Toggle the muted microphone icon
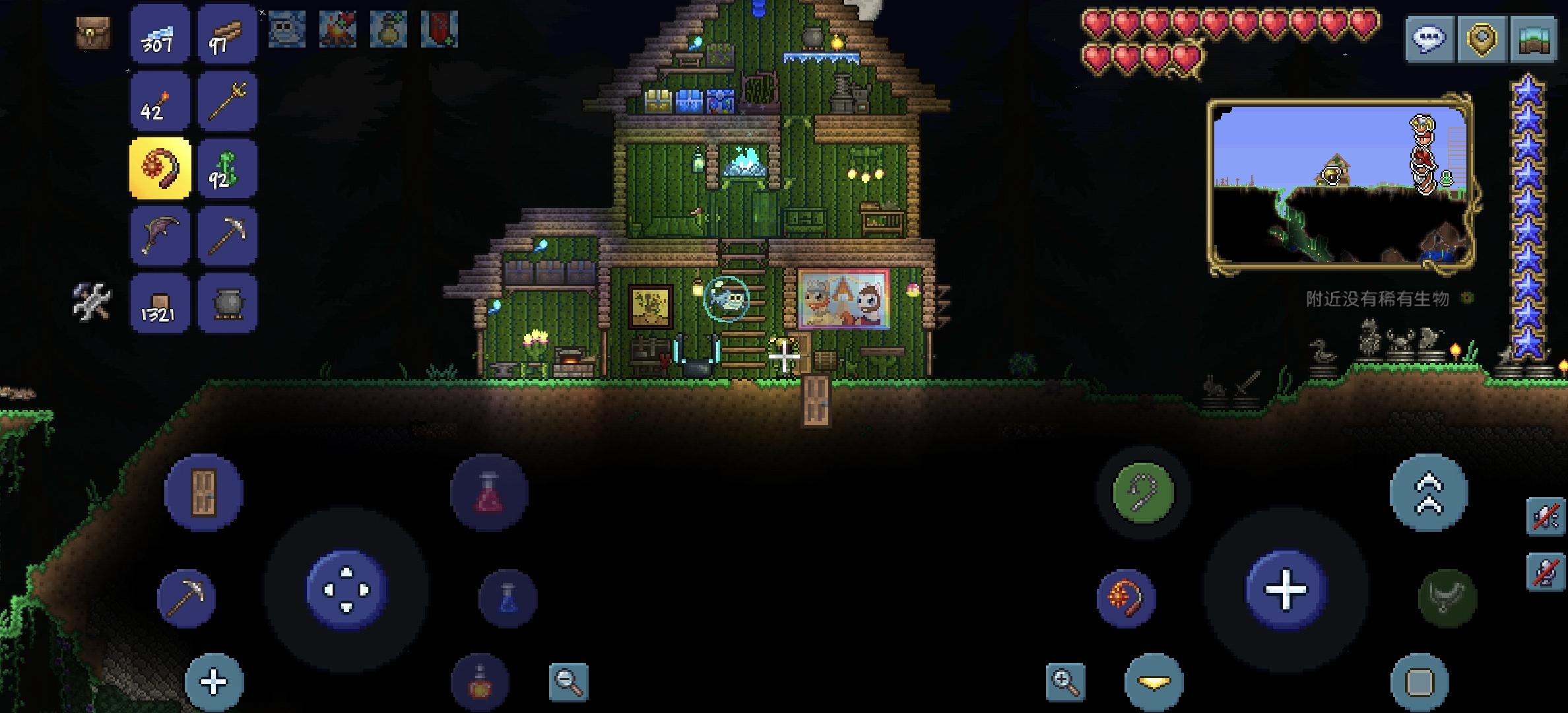Image resolution: width=1568 pixels, height=713 pixels. pyautogui.click(x=1545, y=572)
